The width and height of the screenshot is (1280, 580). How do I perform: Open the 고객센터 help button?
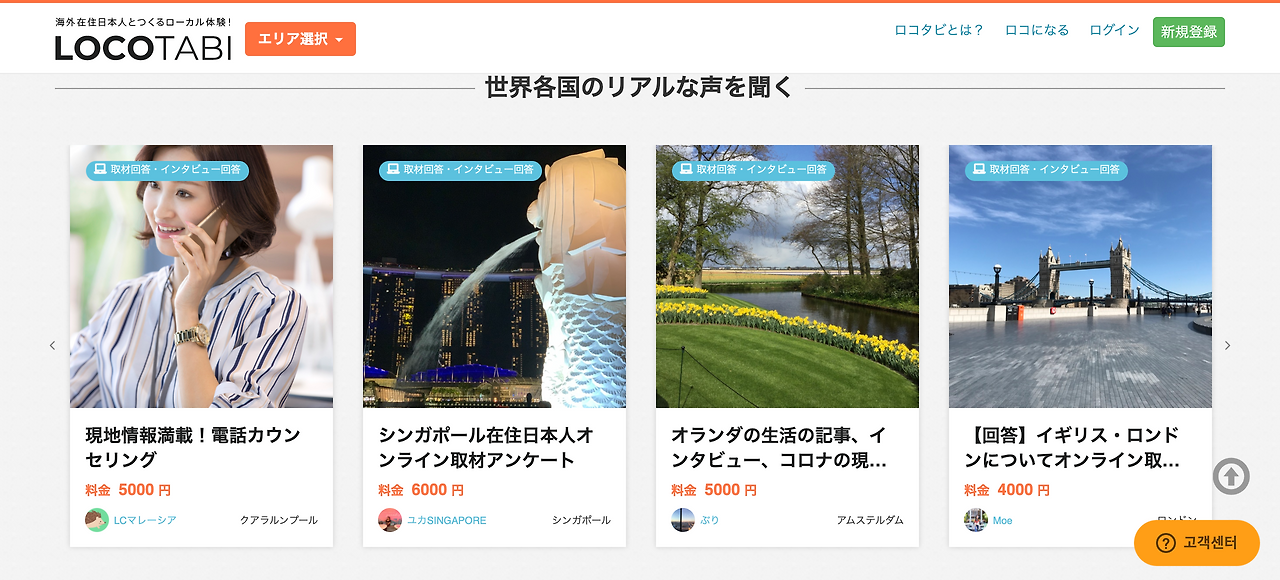[x=1196, y=543]
